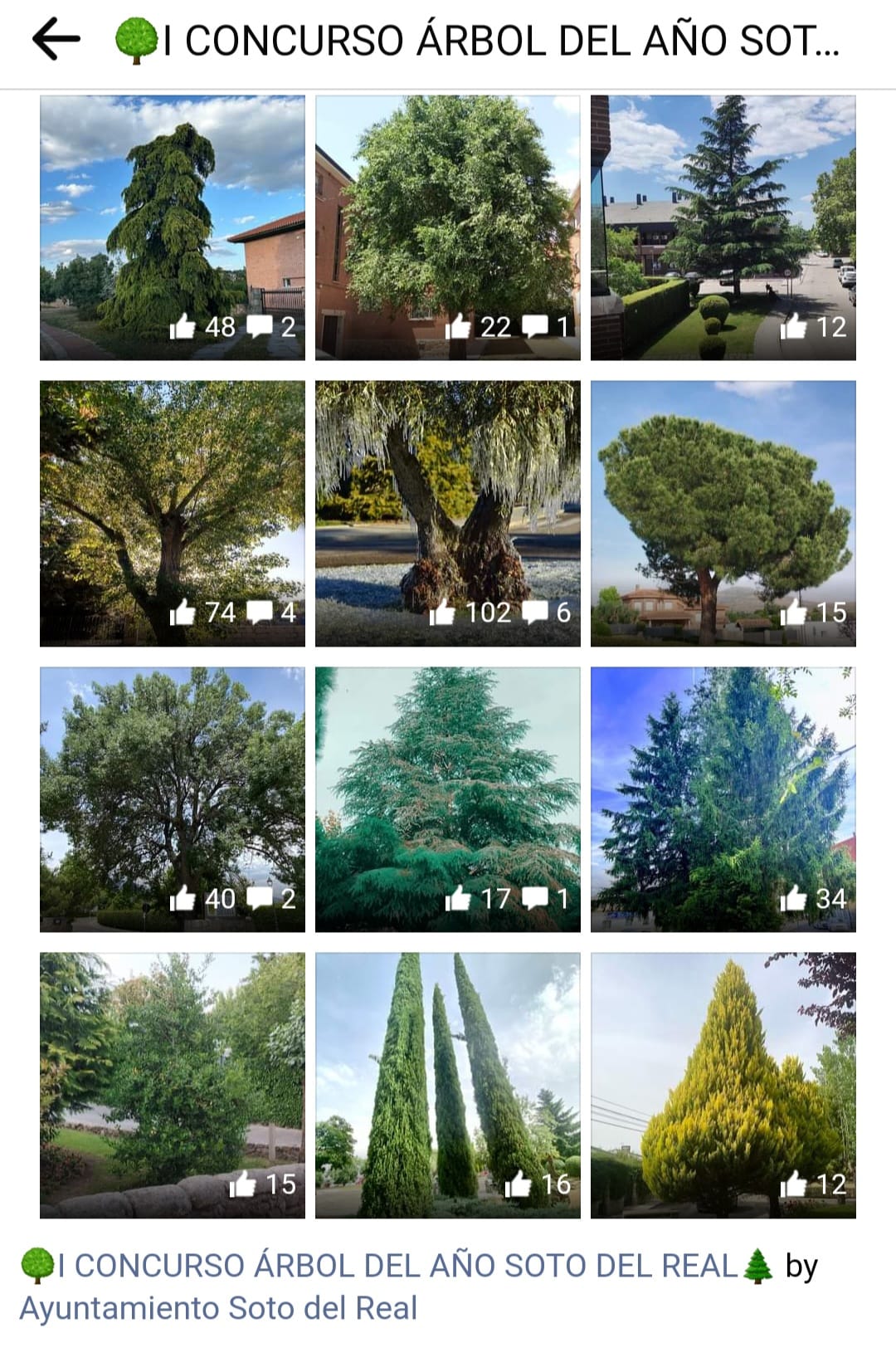Open the most liked photo with 102 likes
Viewport: 896px width, 1372px height.
click(x=448, y=513)
